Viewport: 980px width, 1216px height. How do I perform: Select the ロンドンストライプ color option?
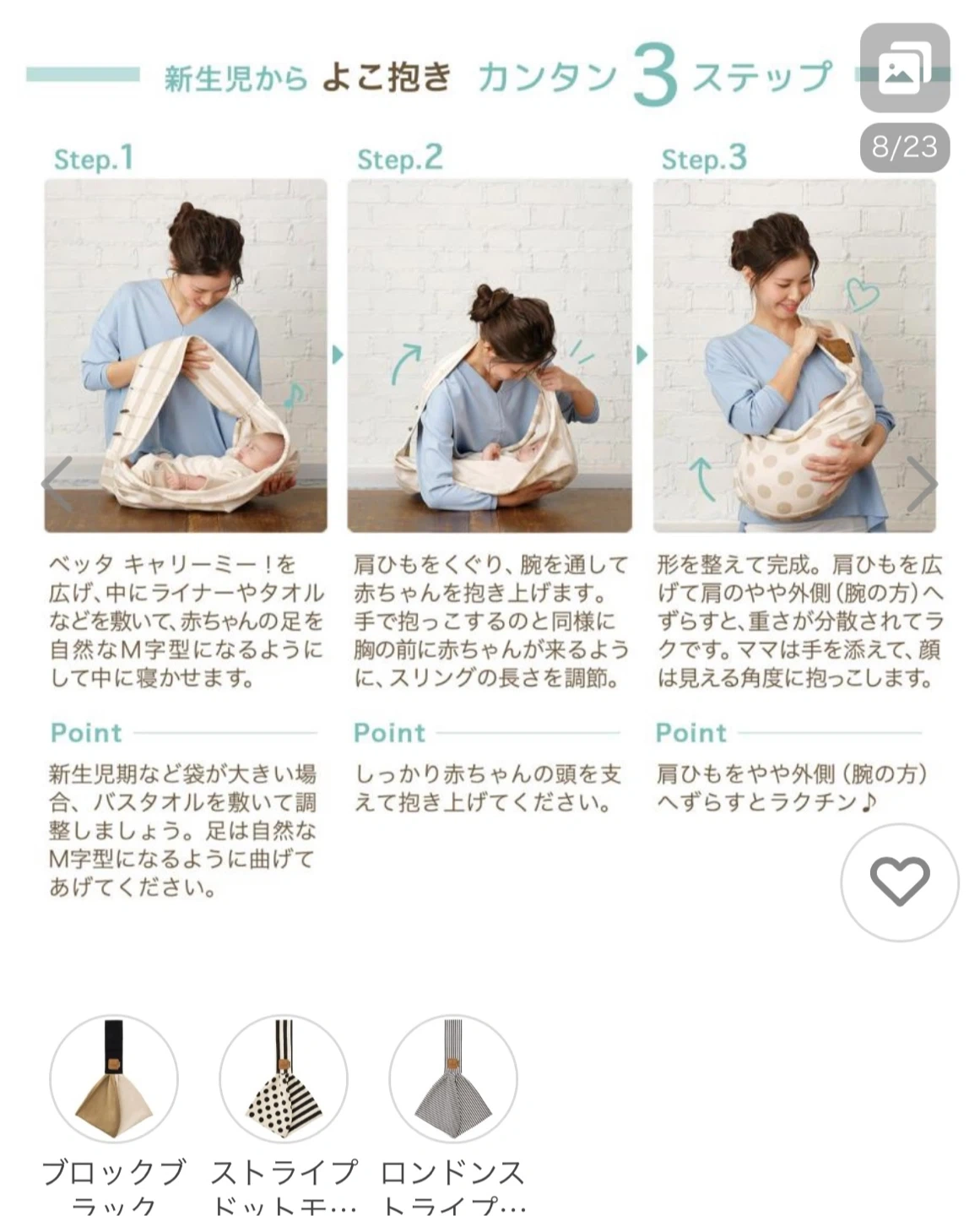click(x=453, y=1079)
